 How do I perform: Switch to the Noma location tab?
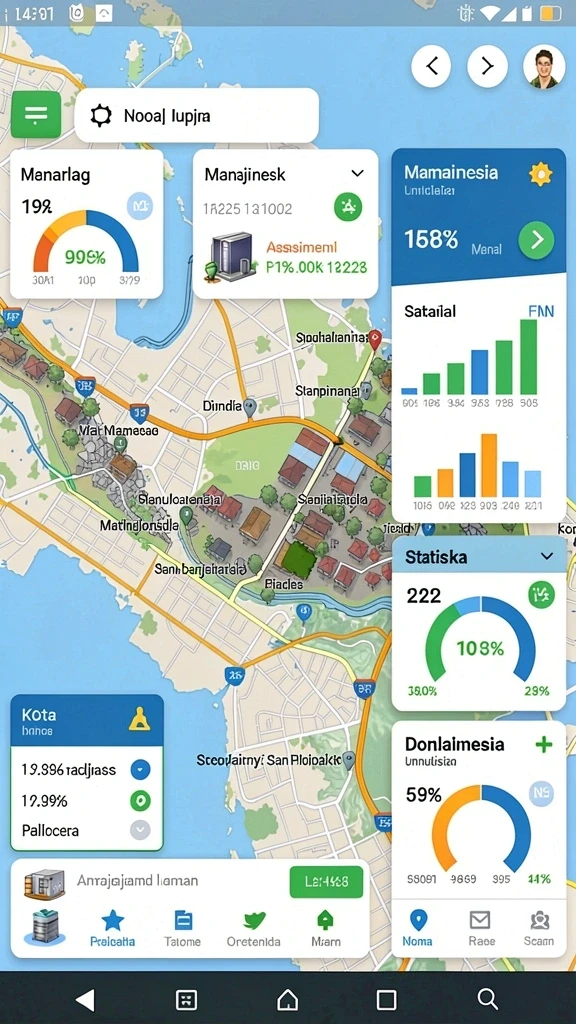pos(417,928)
